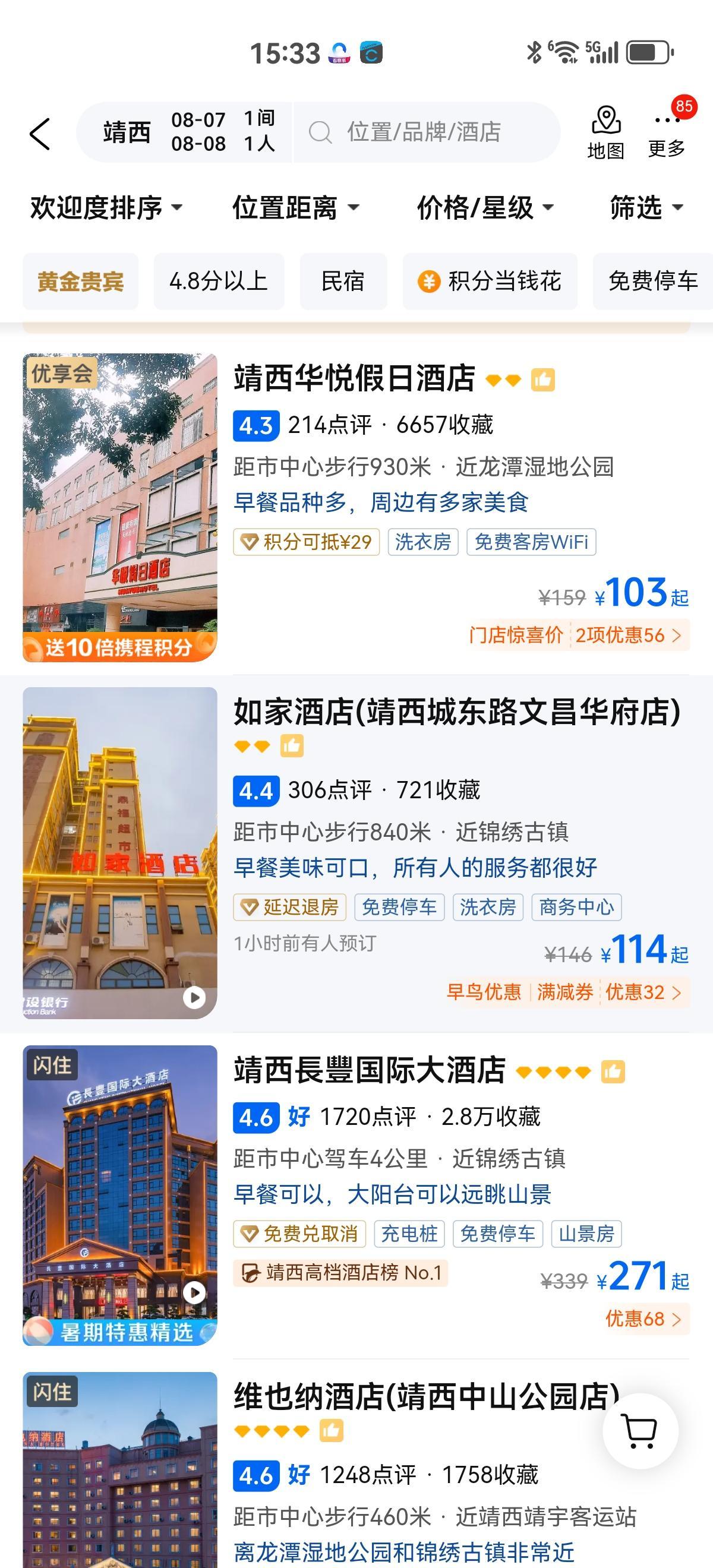Tap the 位置/品牌/酒店 search field
713x1568 pixels.
click(x=424, y=132)
